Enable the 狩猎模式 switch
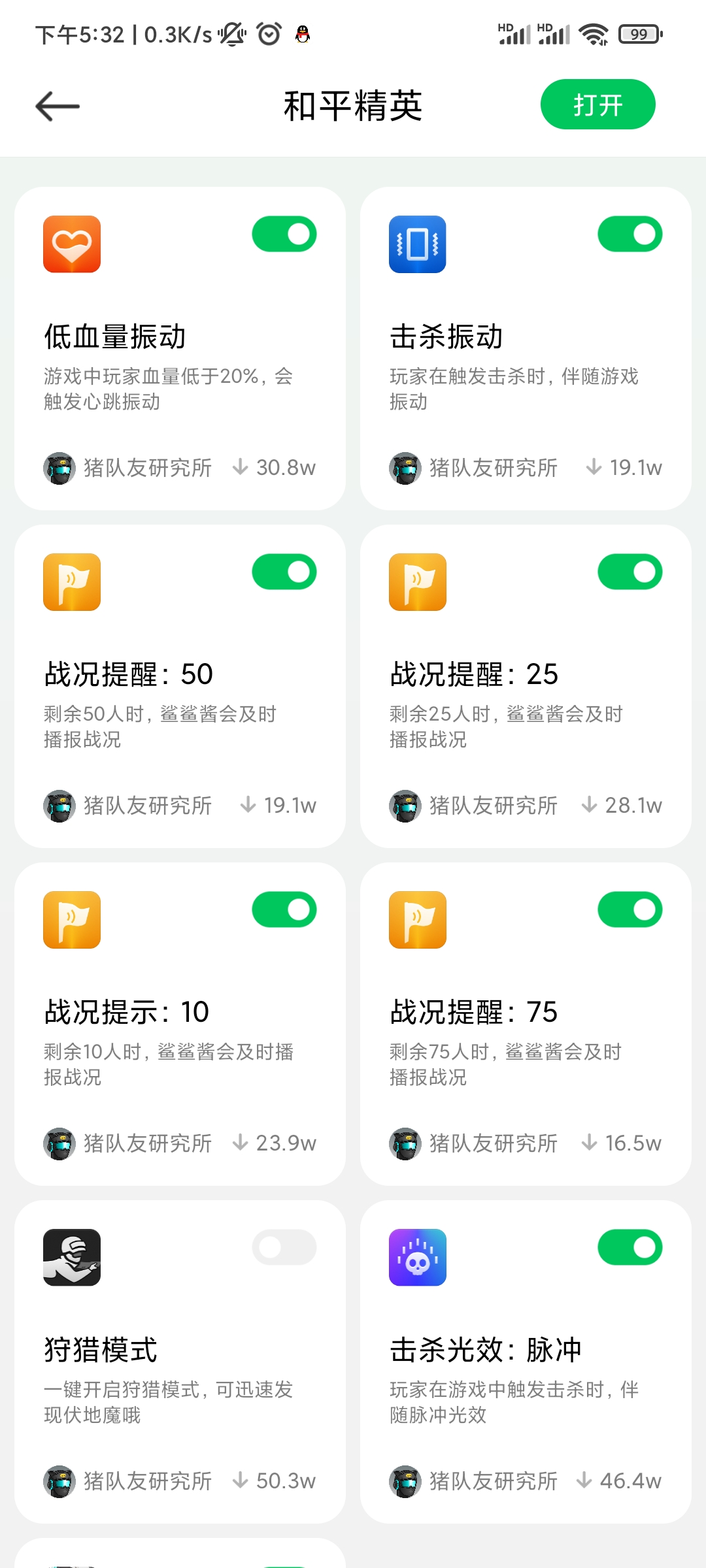The image size is (706, 1568). 284,1247
